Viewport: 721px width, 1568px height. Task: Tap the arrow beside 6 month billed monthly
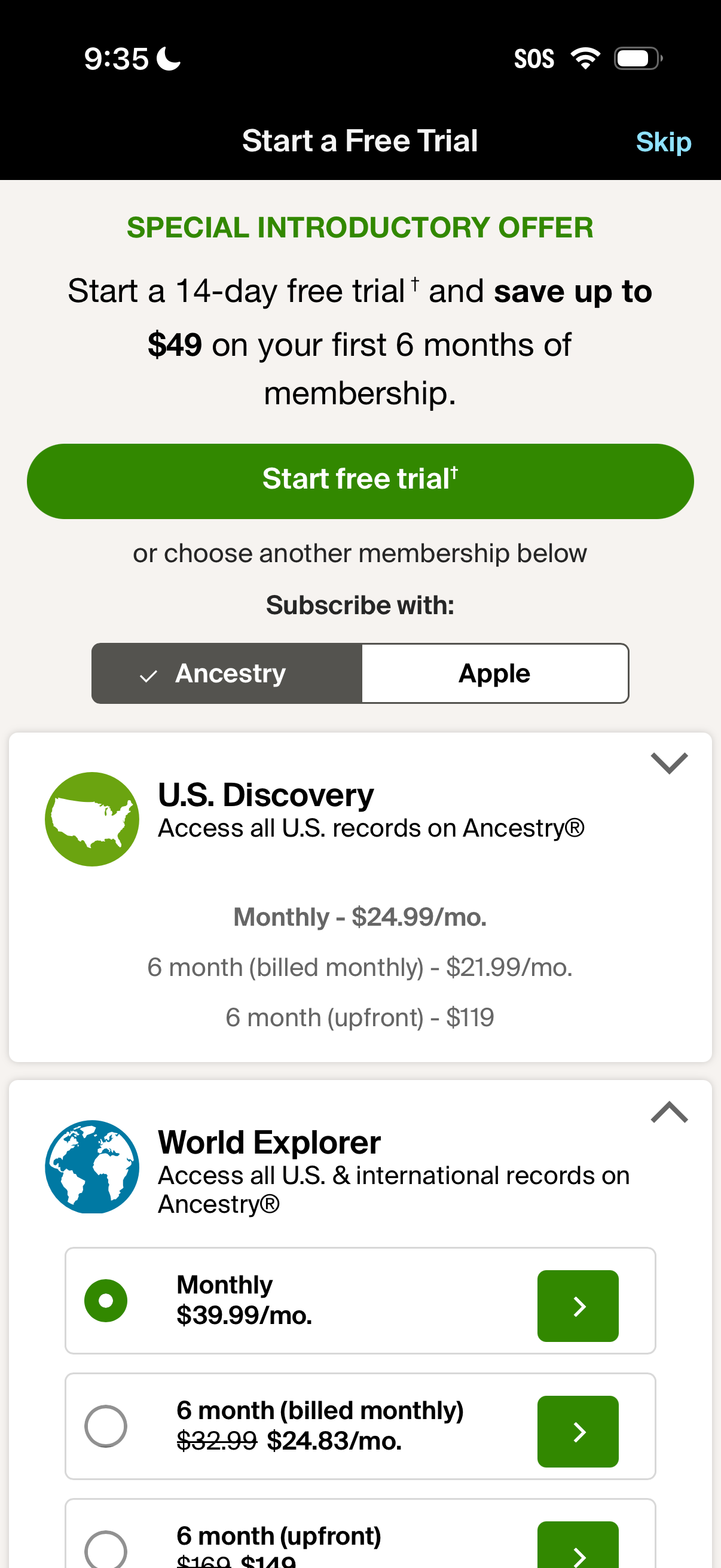577,1432
